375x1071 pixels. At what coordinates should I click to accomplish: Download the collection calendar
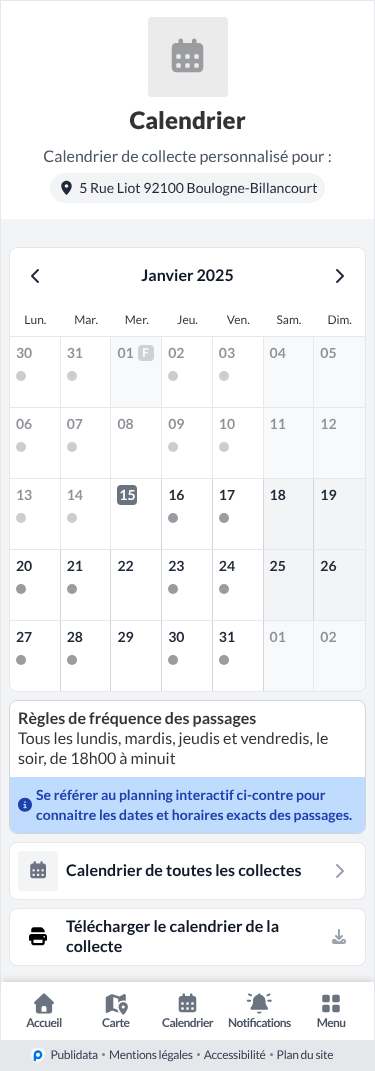187,937
